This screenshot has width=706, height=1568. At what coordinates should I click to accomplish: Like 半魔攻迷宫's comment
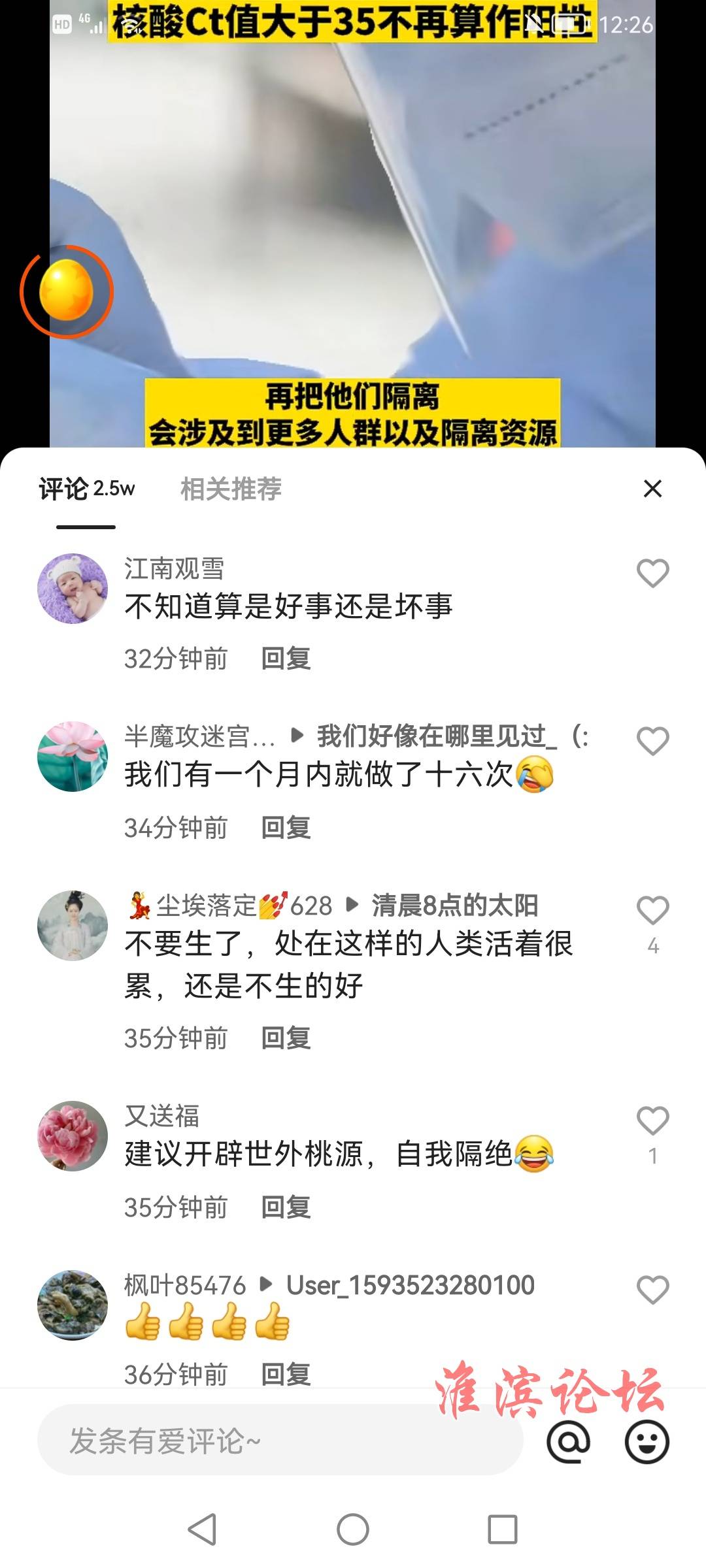[x=652, y=742]
